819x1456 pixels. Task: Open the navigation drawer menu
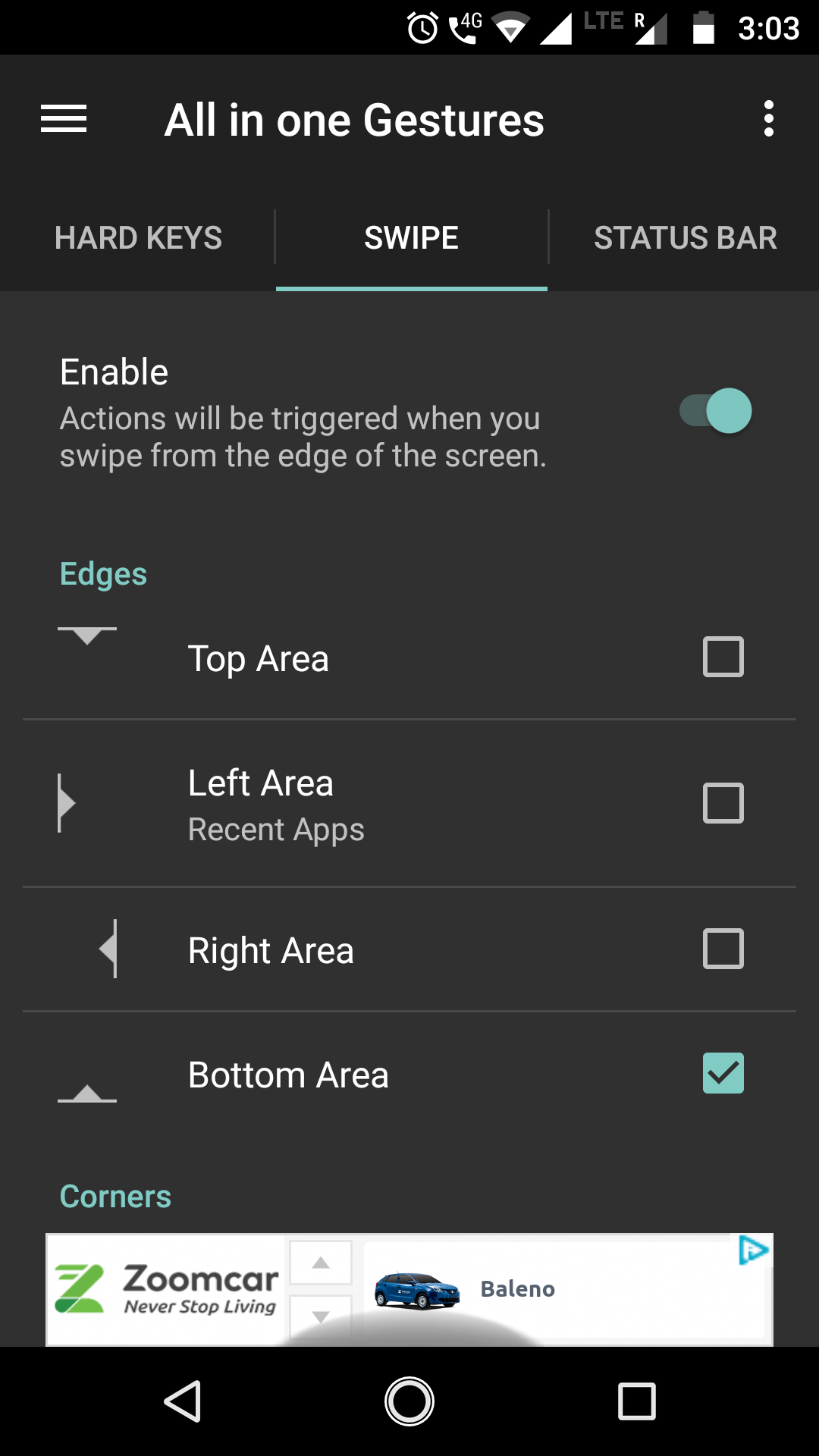64,119
